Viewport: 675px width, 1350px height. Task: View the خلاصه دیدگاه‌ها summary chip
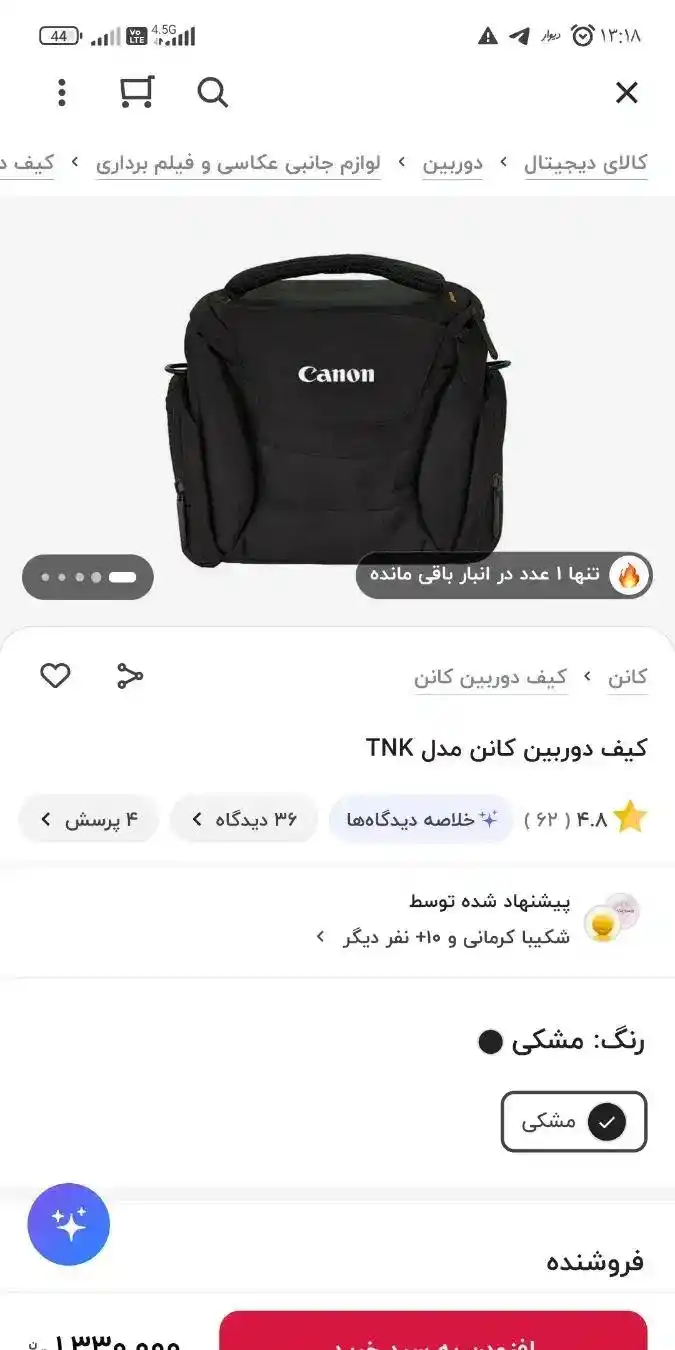tap(421, 820)
